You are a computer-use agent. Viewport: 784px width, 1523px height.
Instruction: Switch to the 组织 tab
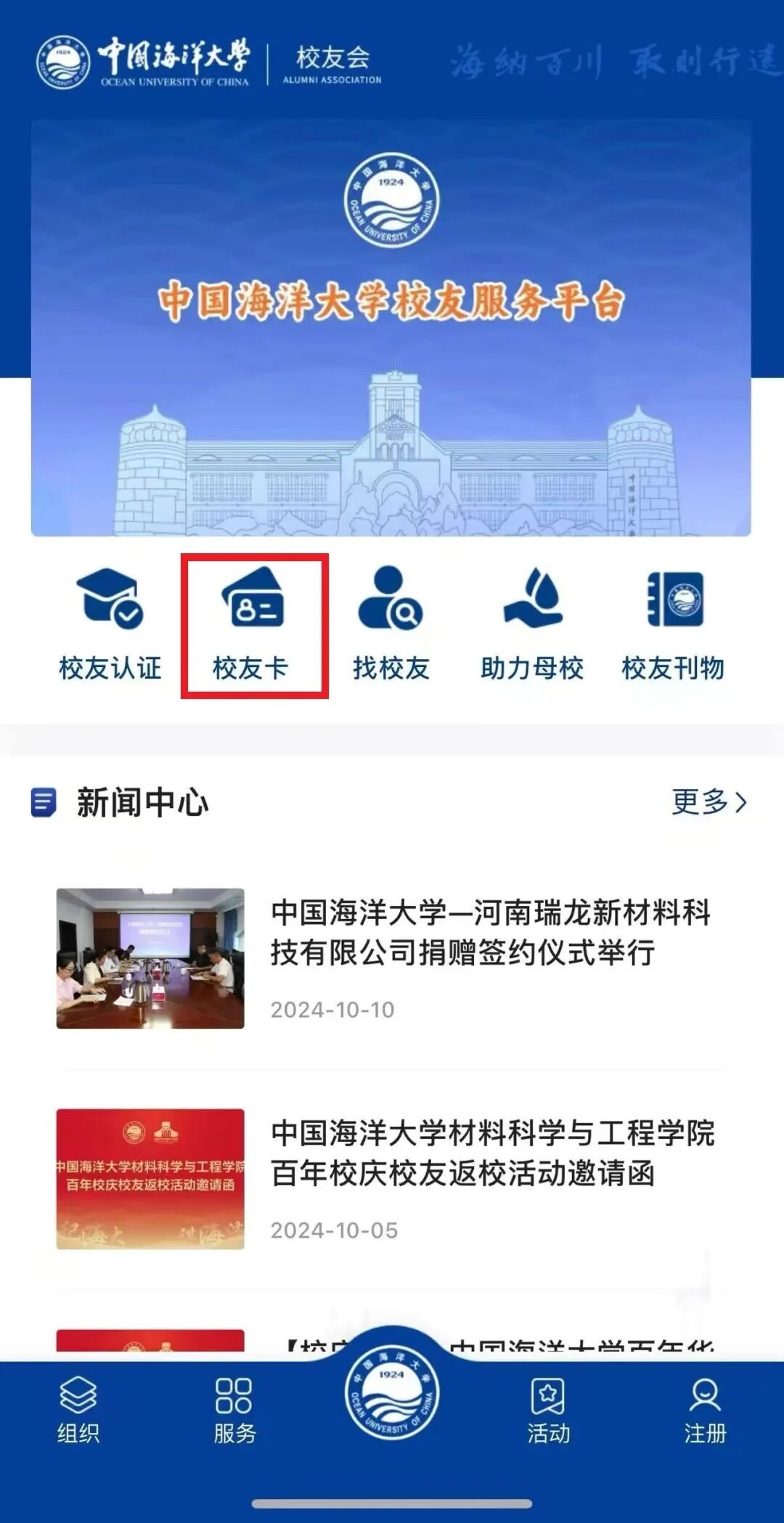click(x=78, y=1410)
